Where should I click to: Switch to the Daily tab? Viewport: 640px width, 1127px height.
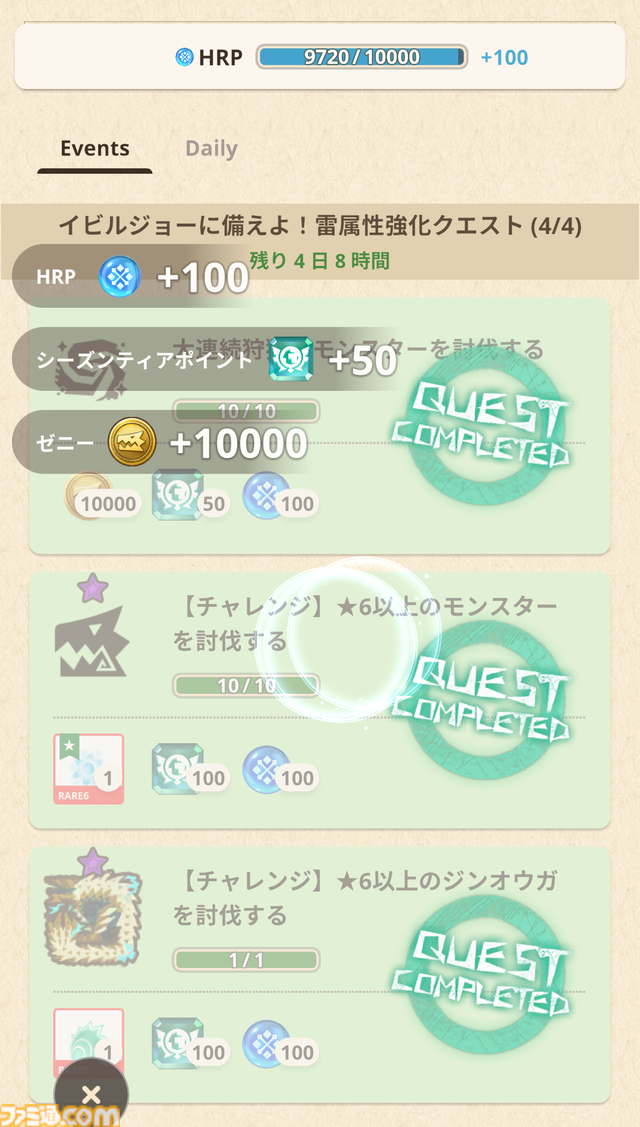[x=211, y=149]
